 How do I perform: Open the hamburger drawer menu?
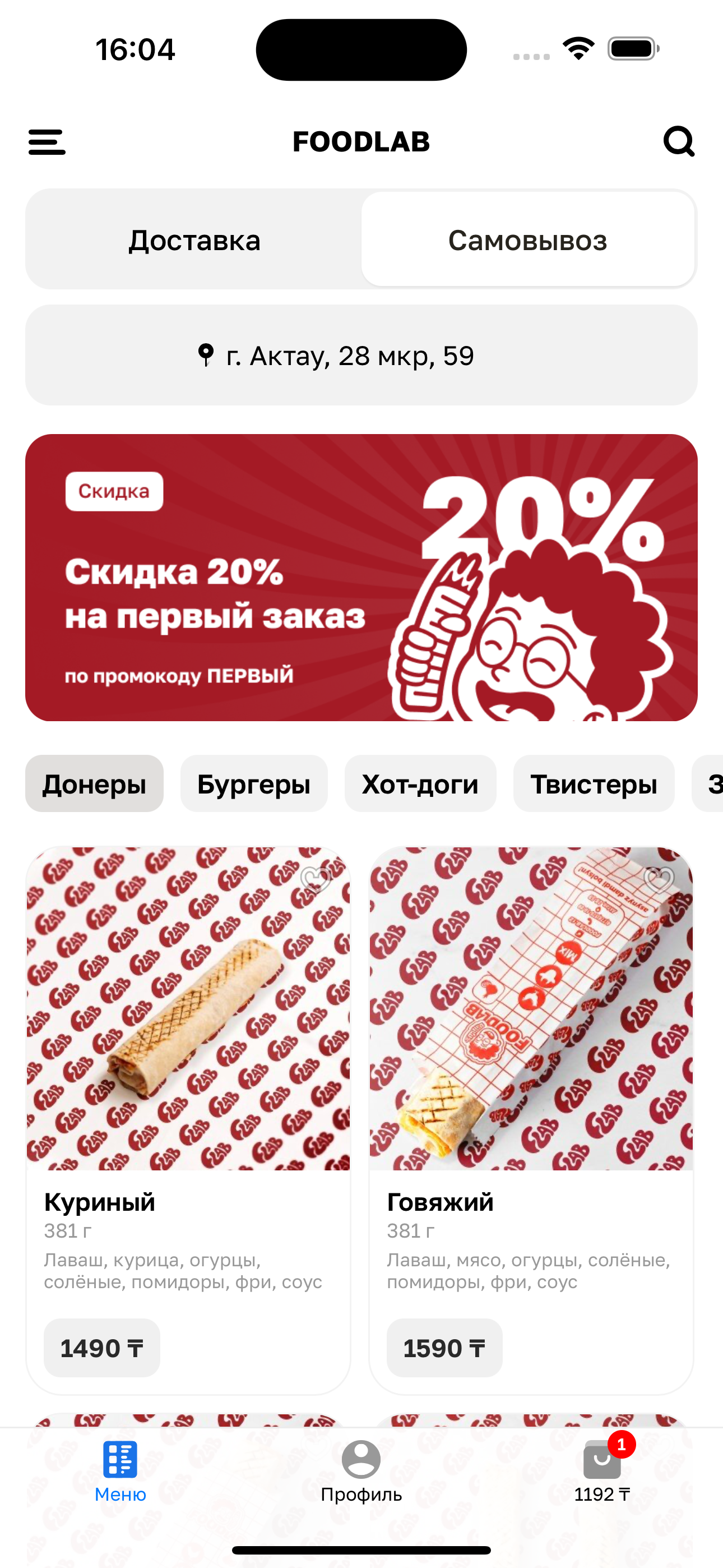click(x=47, y=142)
